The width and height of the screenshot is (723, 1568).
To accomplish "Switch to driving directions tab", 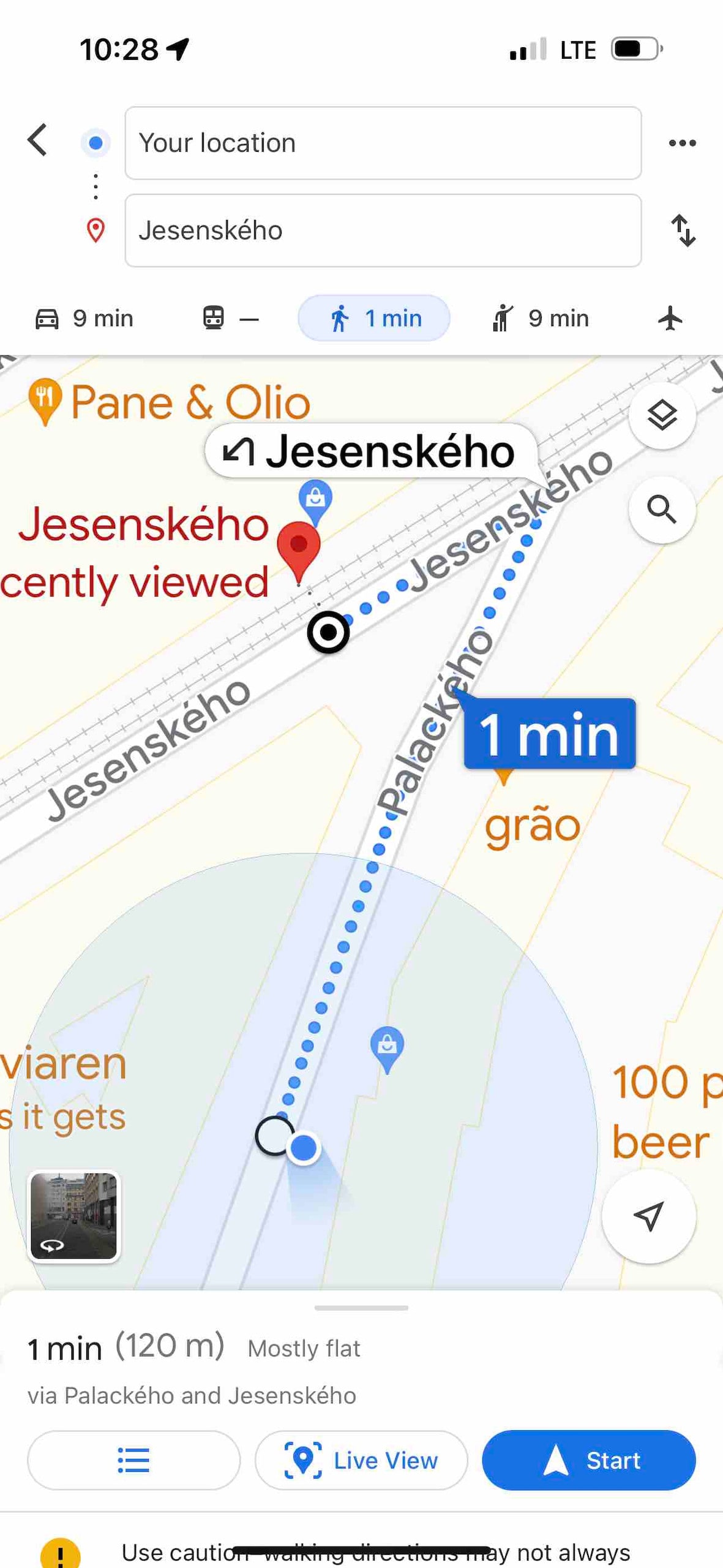I will (84, 318).
